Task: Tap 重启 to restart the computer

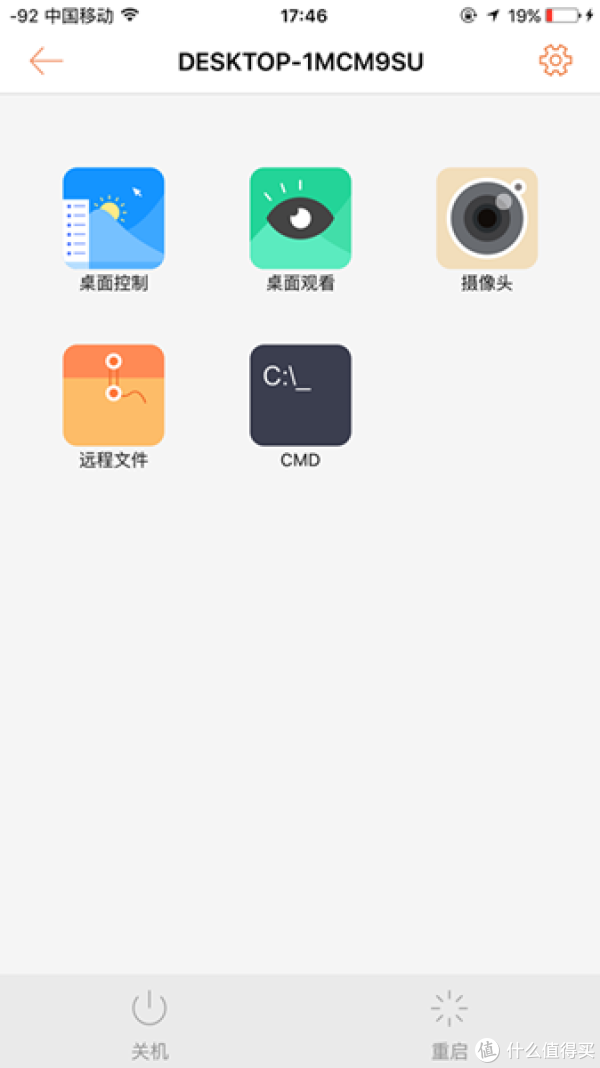Action: (x=449, y=1024)
